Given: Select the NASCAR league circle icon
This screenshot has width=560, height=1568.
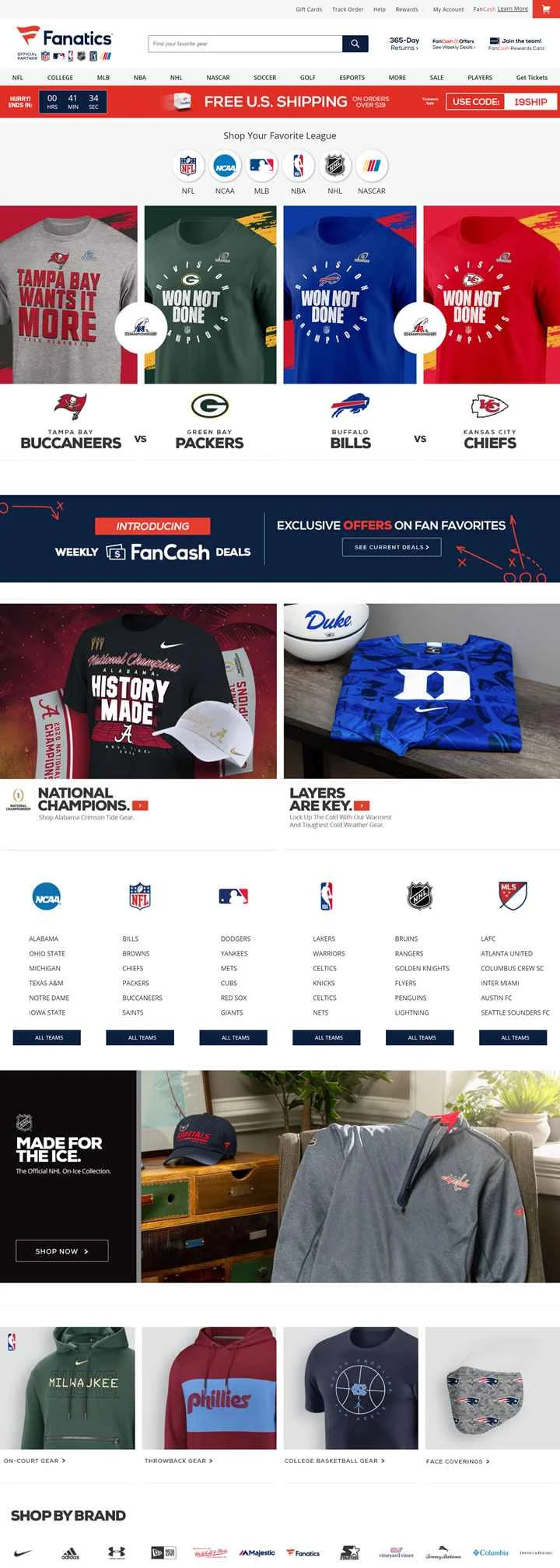Looking at the screenshot, I should tap(372, 166).
